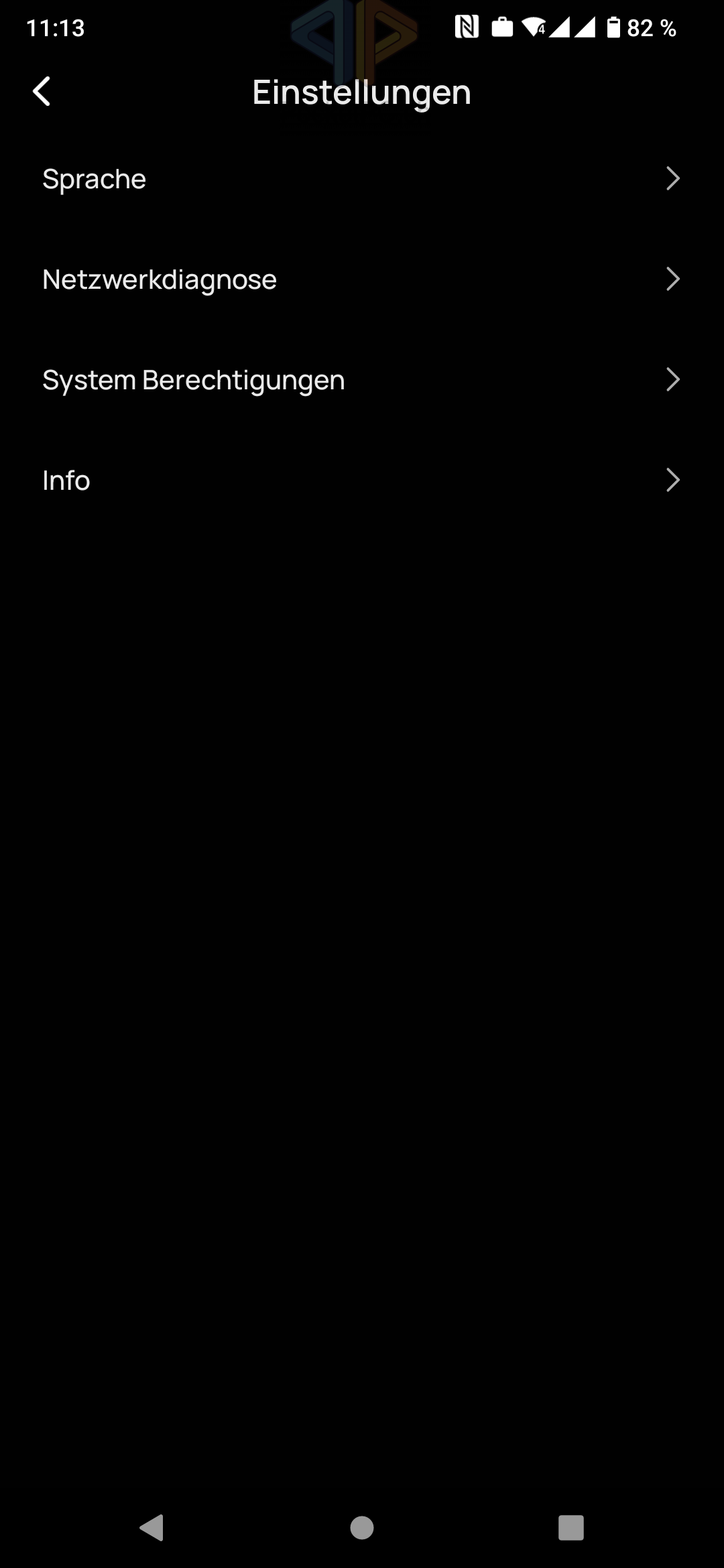This screenshot has height=1568, width=724.
Task: Open recent apps from the navigation bar
Action: coord(570,1528)
